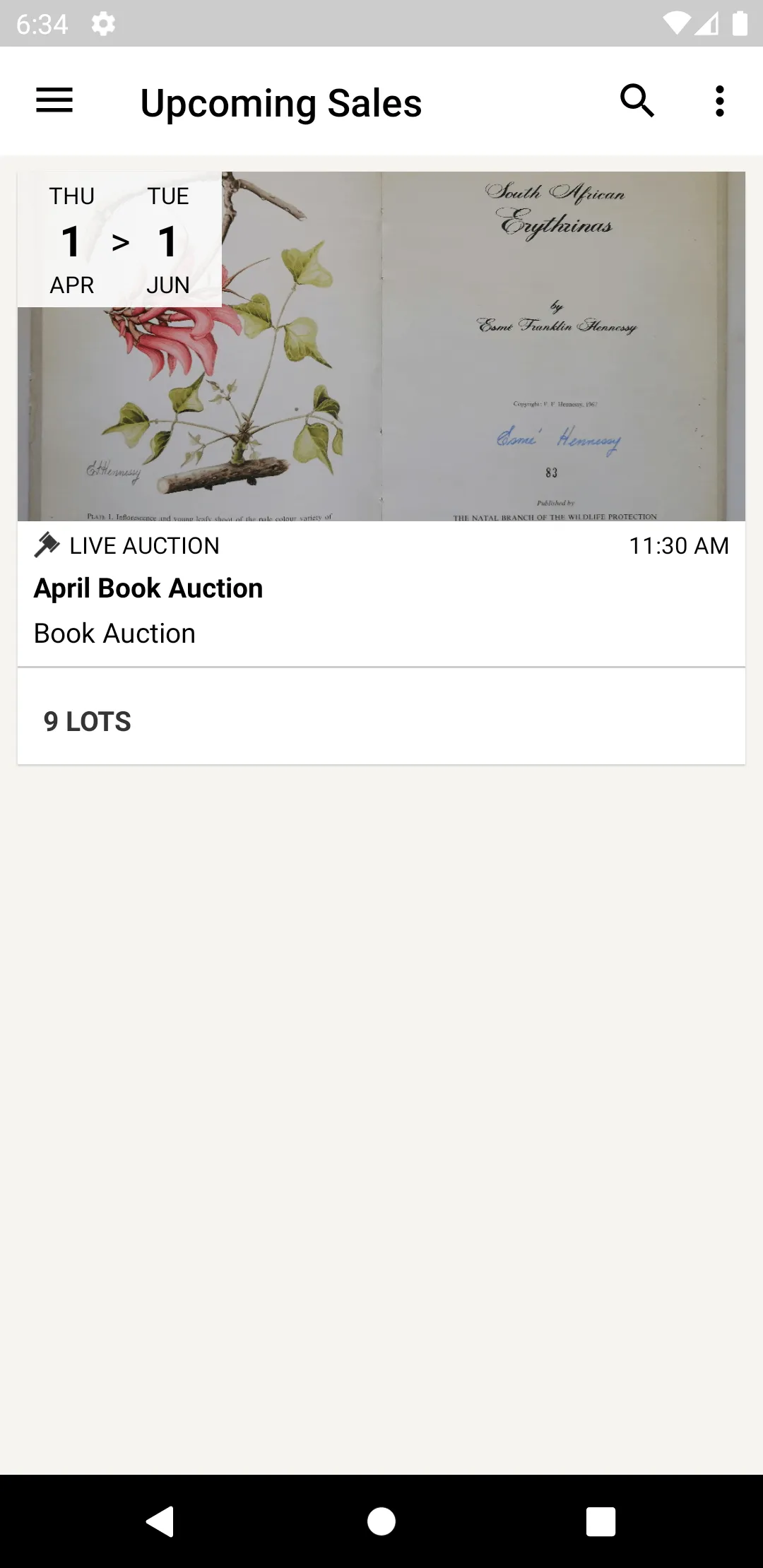Go to the device home screen
763x1568 pixels.
coord(381,1521)
